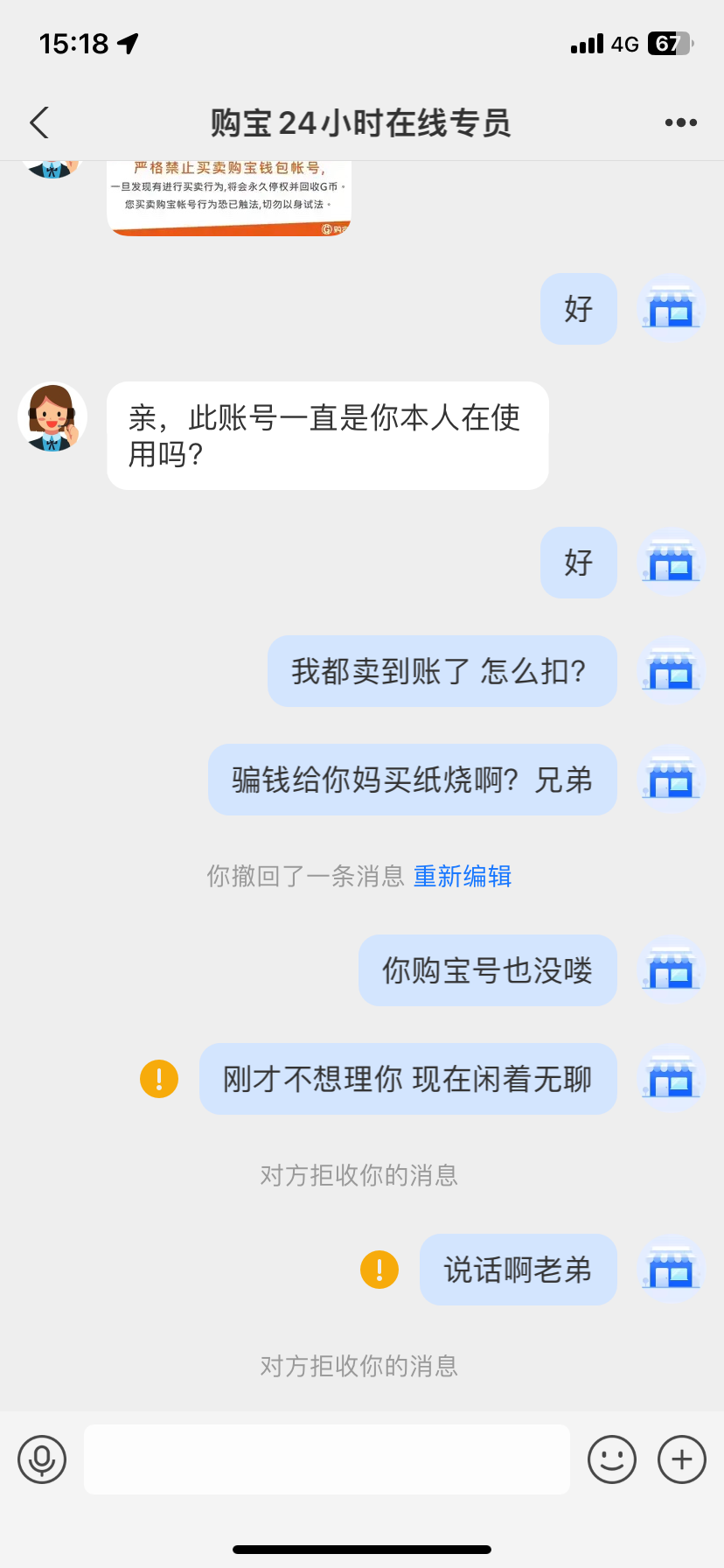Open the emoji picker
This screenshot has height=1568, width=724.
611,1459
